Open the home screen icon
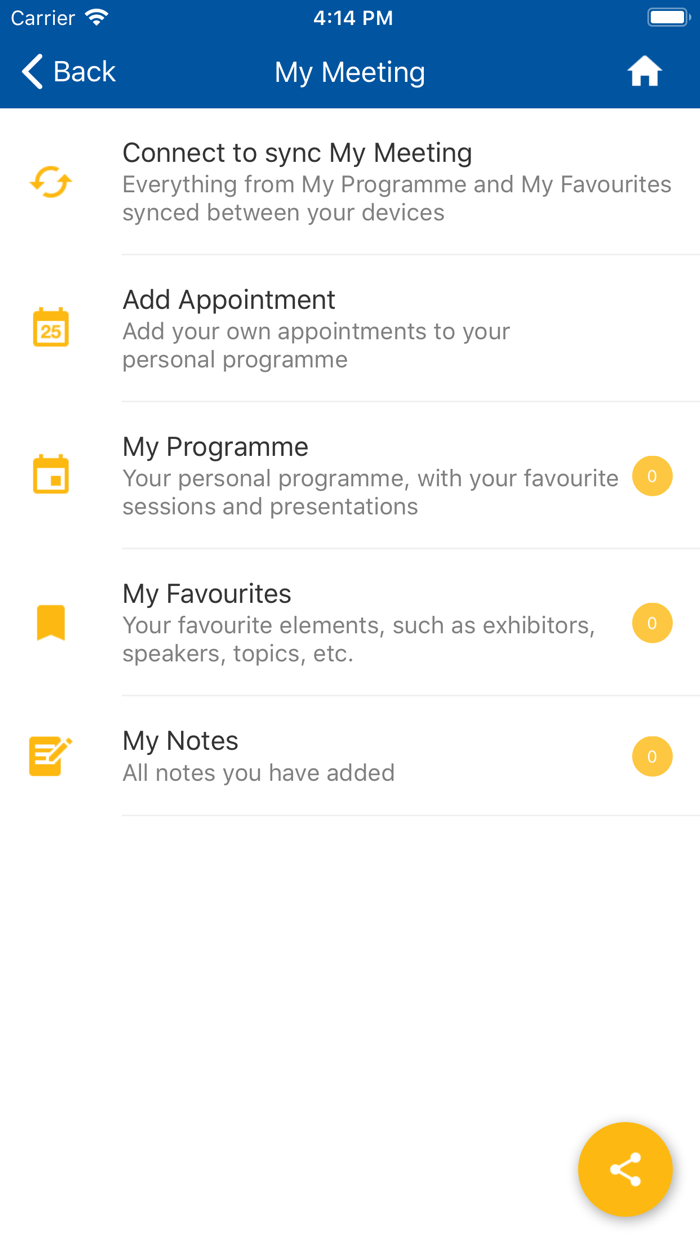The width and height of the screenshot is (700, 1244). pos(645,72)
